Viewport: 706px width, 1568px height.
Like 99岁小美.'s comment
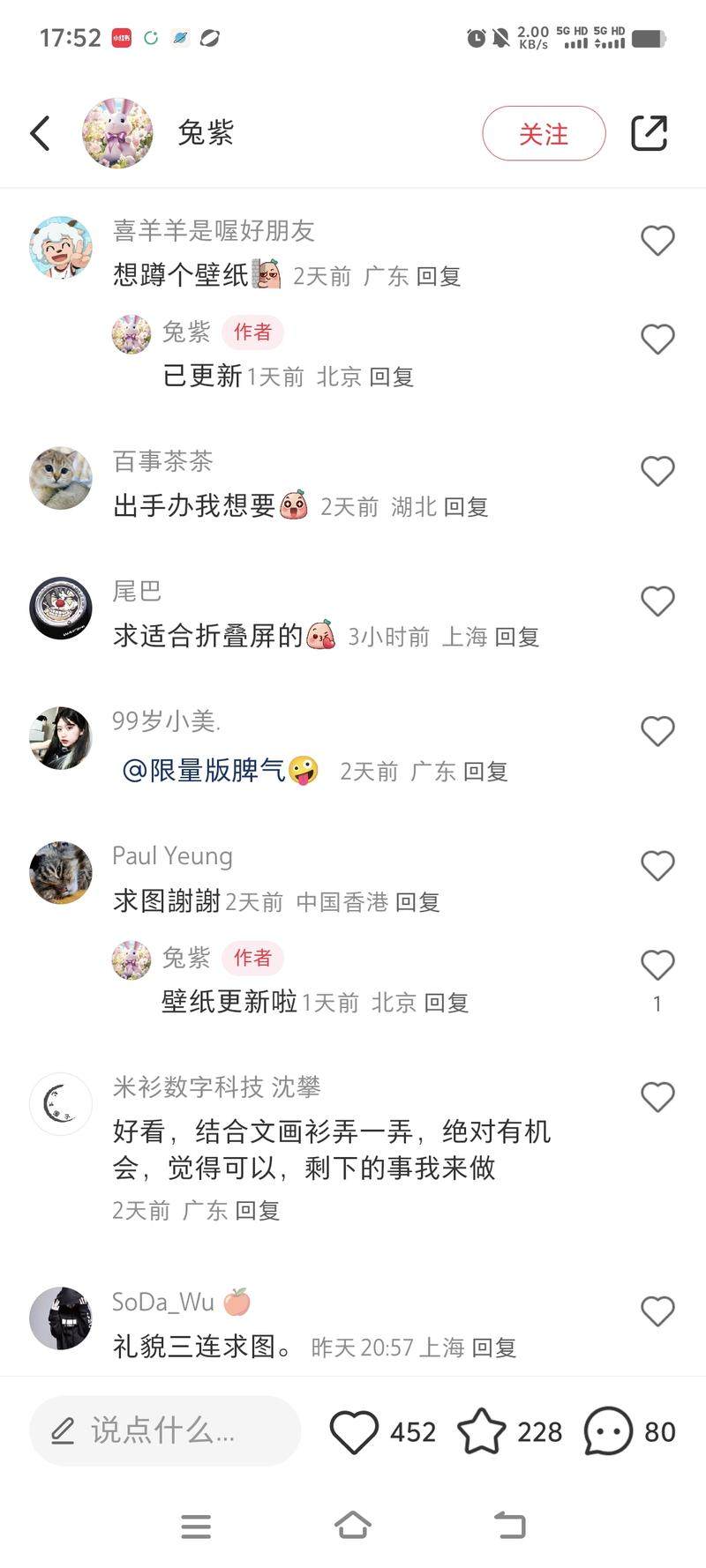657,731
